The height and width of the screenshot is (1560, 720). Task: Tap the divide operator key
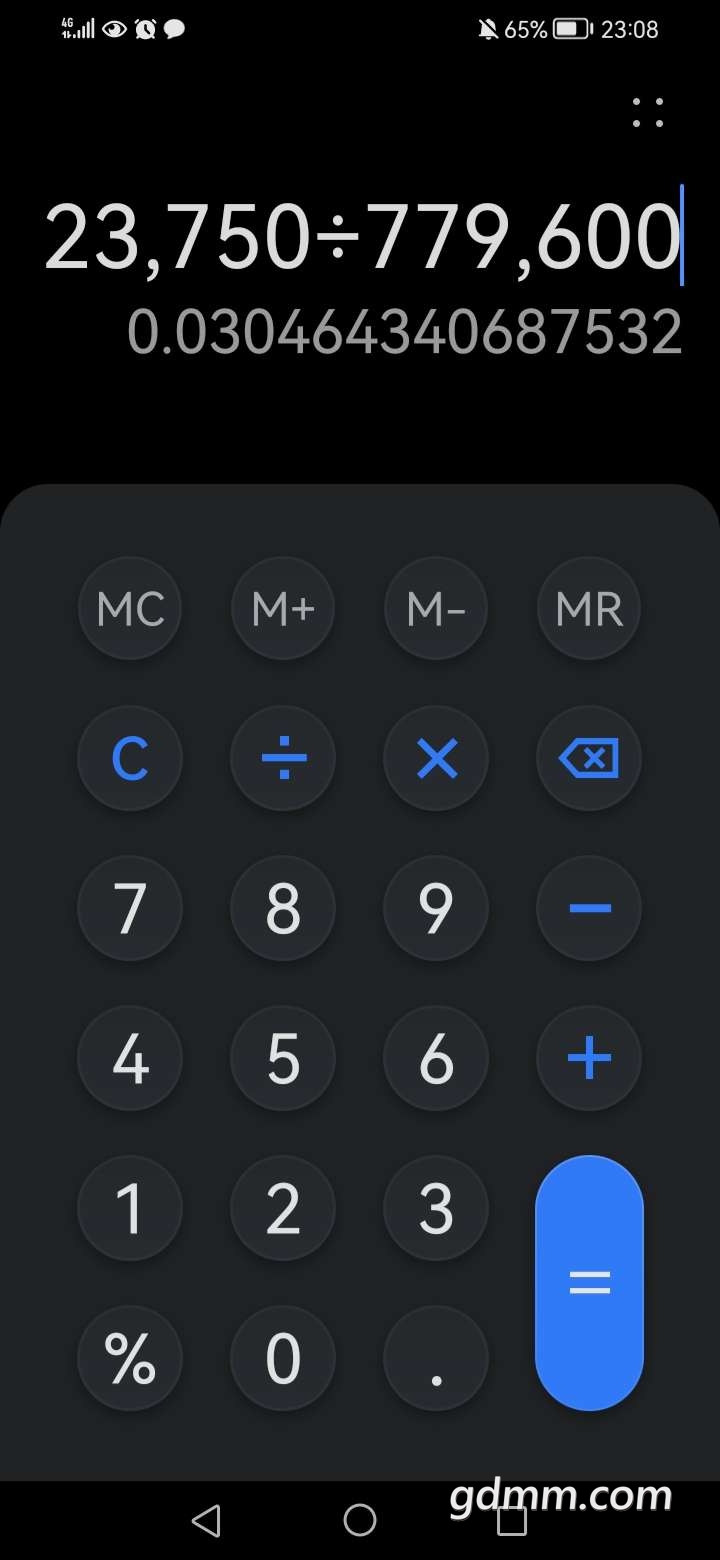(283, 759)
